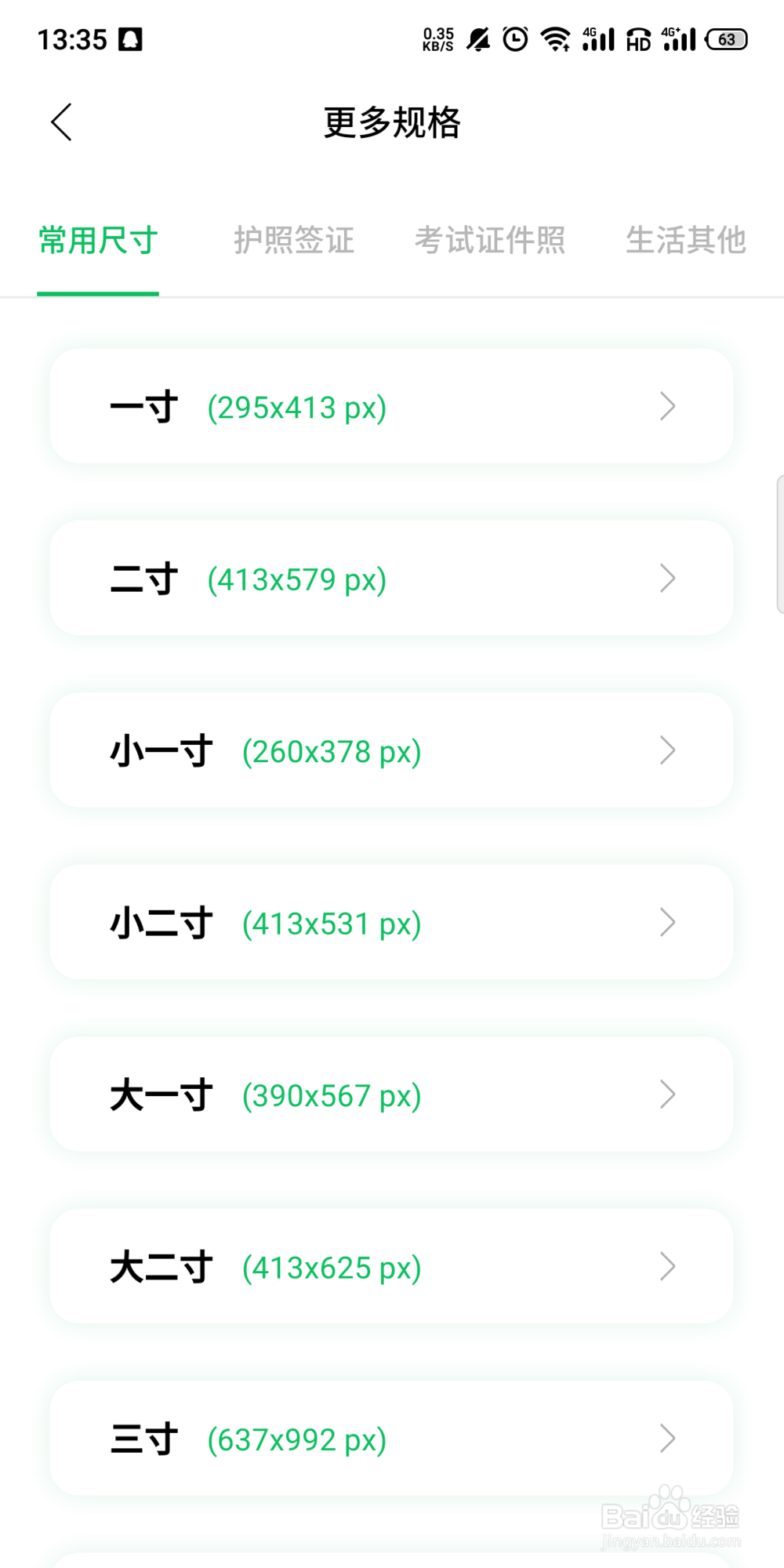Image resolution: width=784 pixels, height=1568 pixels.
Task: Select the 生活其他 category
Action: [686, 241]
